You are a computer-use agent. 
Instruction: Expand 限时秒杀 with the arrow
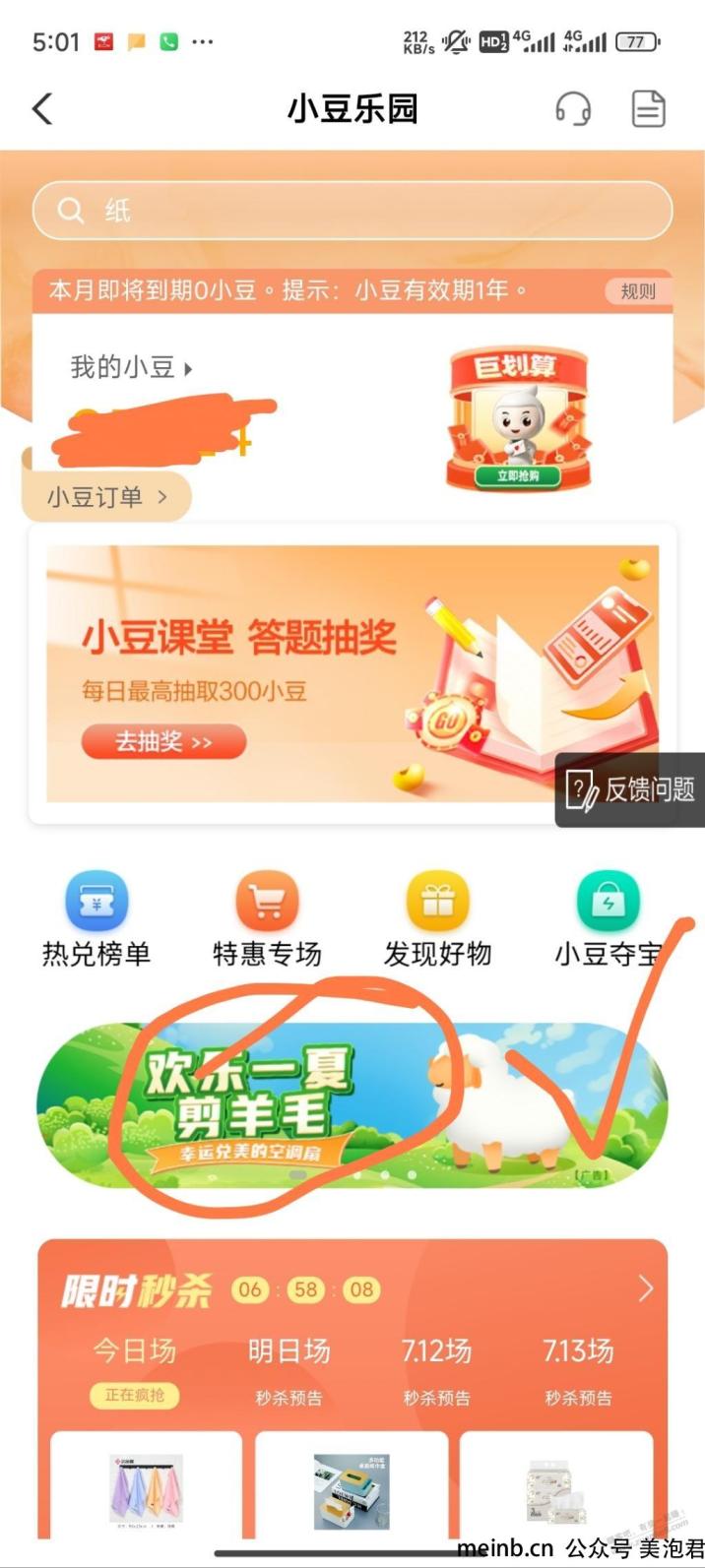pos(646,1288)
